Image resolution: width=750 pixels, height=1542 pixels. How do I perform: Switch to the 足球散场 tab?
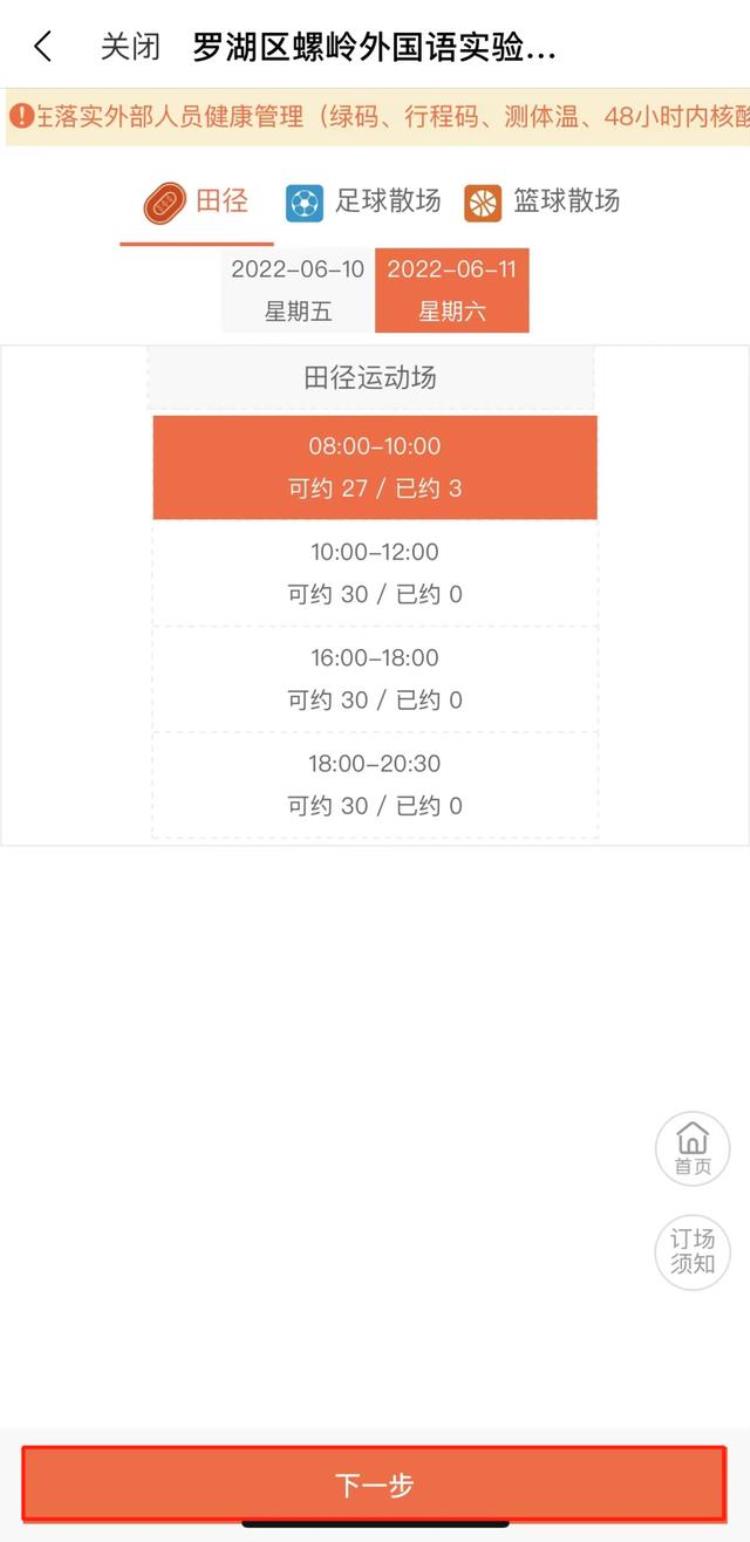364,202
